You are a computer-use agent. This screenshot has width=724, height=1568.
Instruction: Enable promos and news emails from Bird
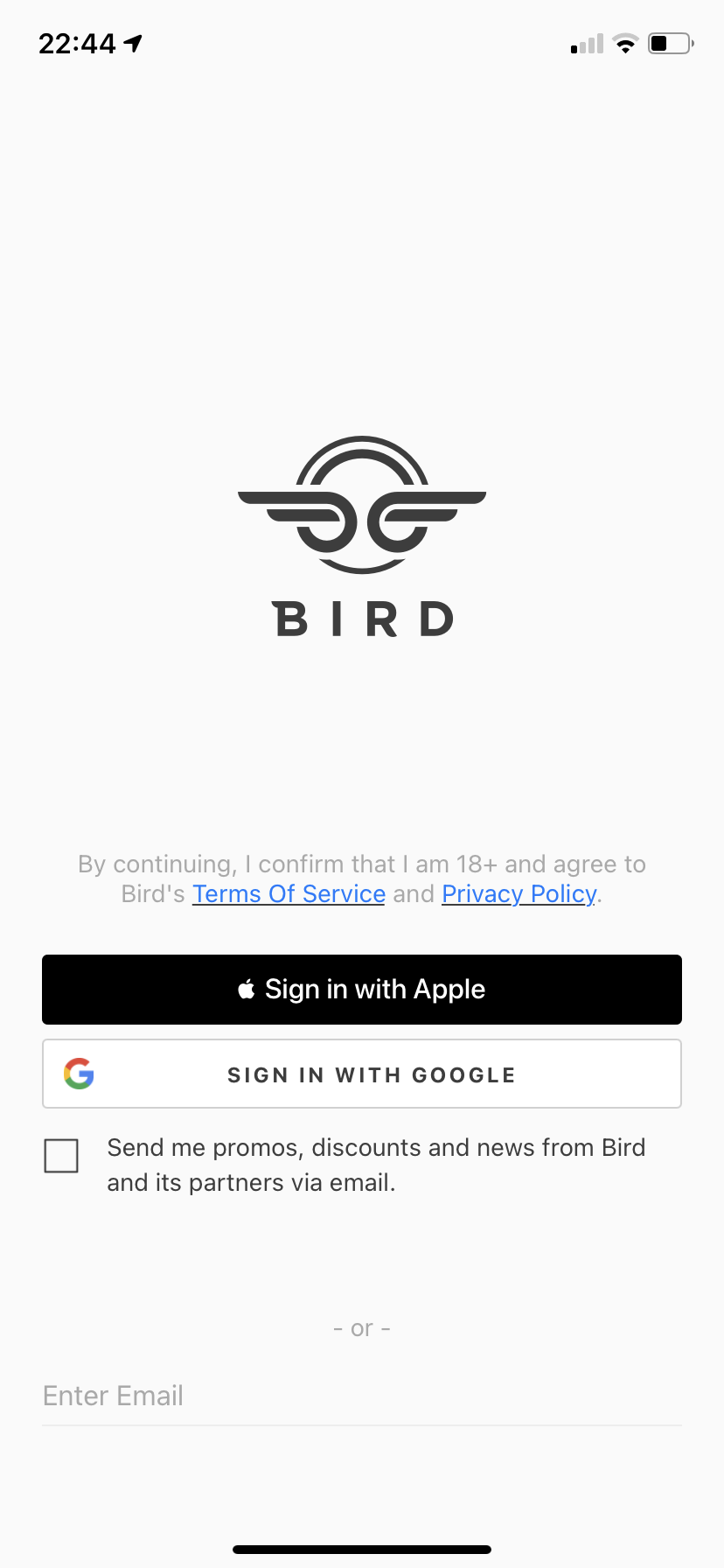click(61, 1156)
